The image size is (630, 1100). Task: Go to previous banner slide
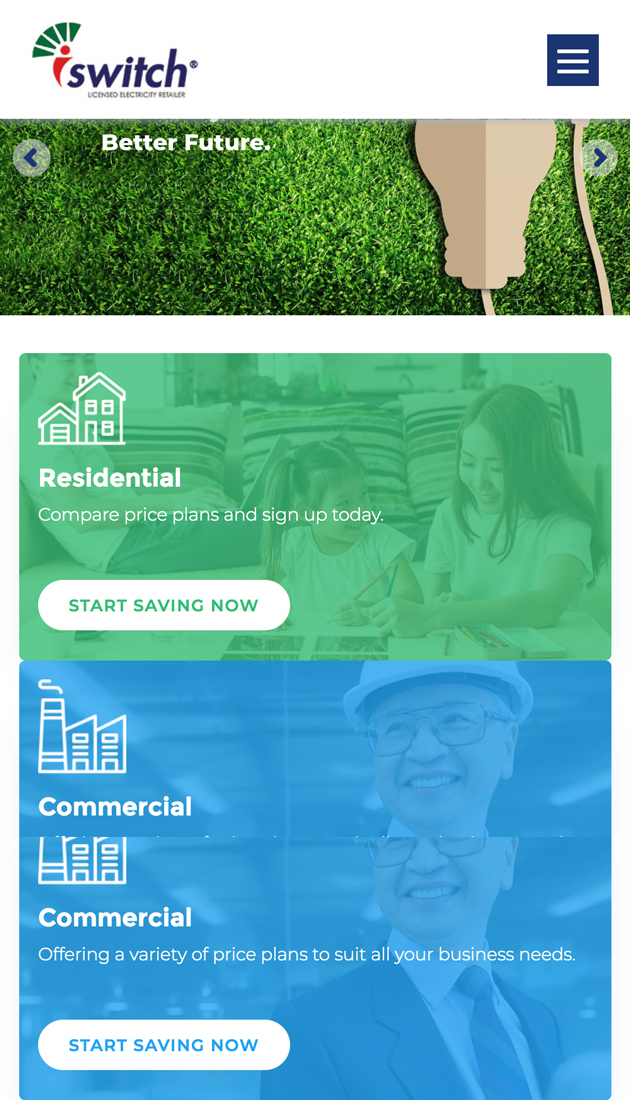click(x=31, y=158)
